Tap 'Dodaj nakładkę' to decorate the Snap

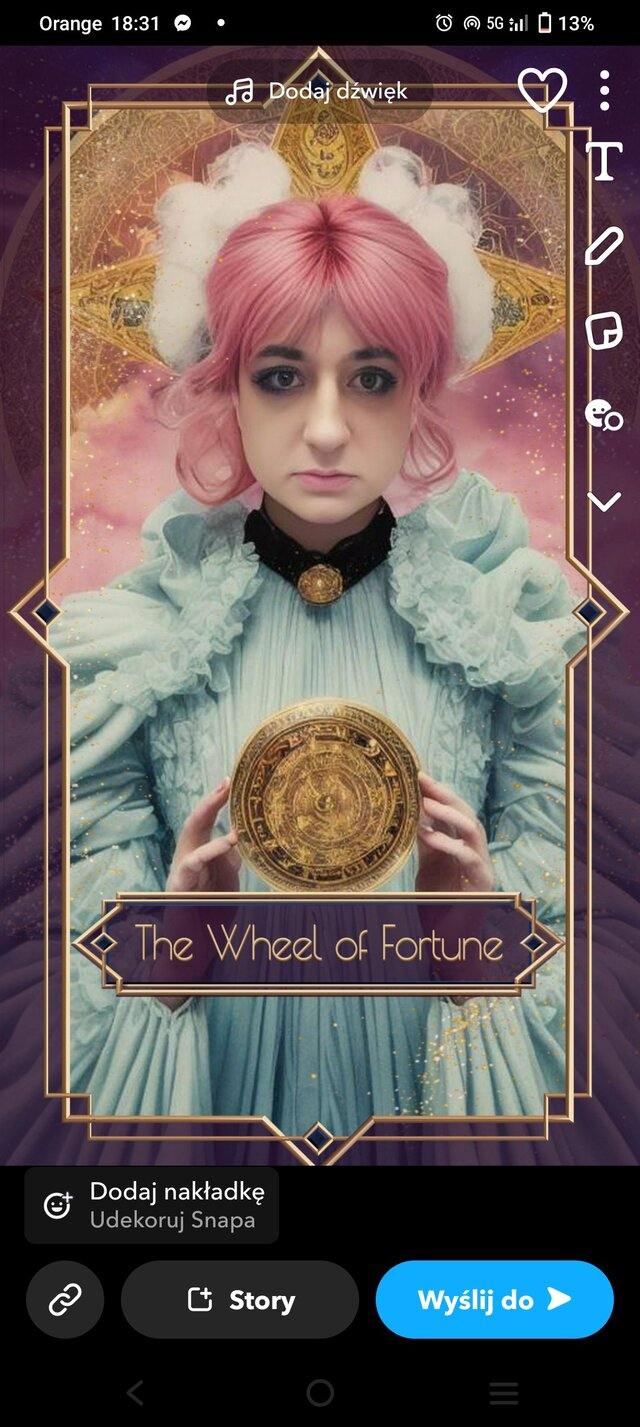(152, 1205)
